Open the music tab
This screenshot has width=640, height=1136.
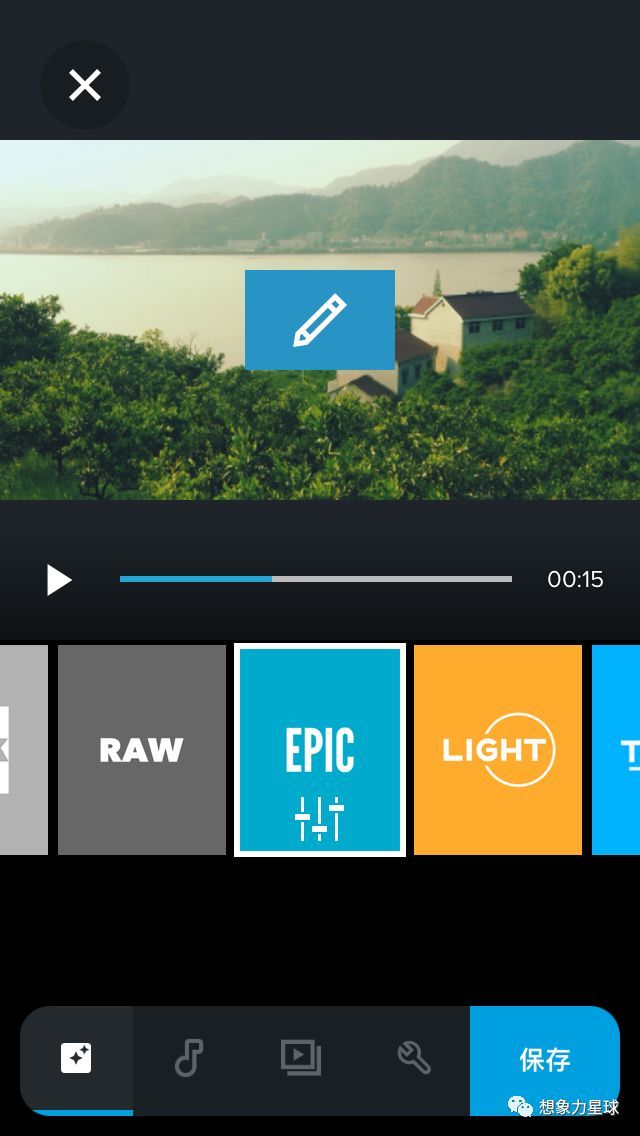[x=189, y=1058]
